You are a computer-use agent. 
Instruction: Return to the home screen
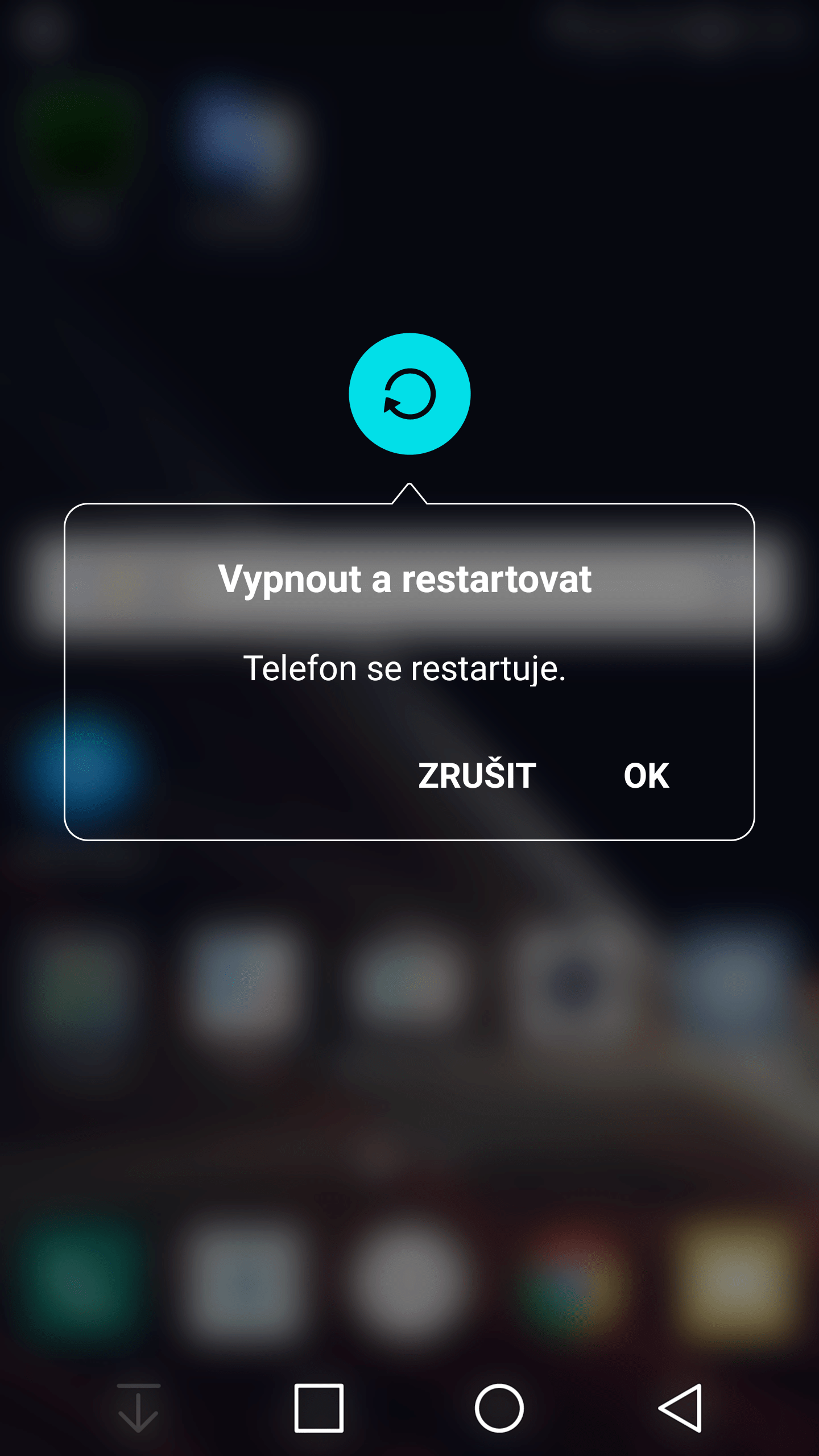point(499,1408)
